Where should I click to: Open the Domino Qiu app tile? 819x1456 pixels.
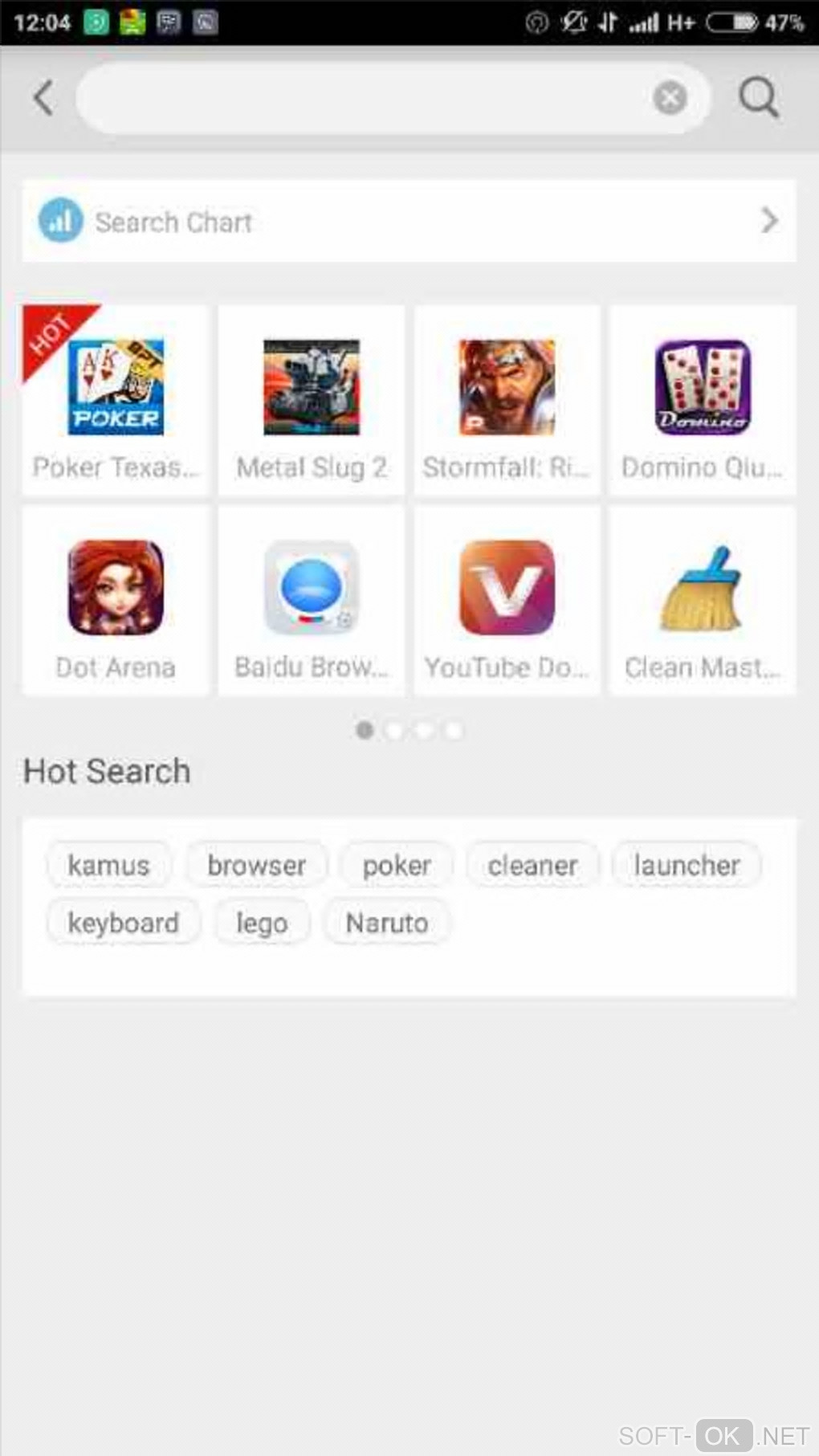[703, 400]
